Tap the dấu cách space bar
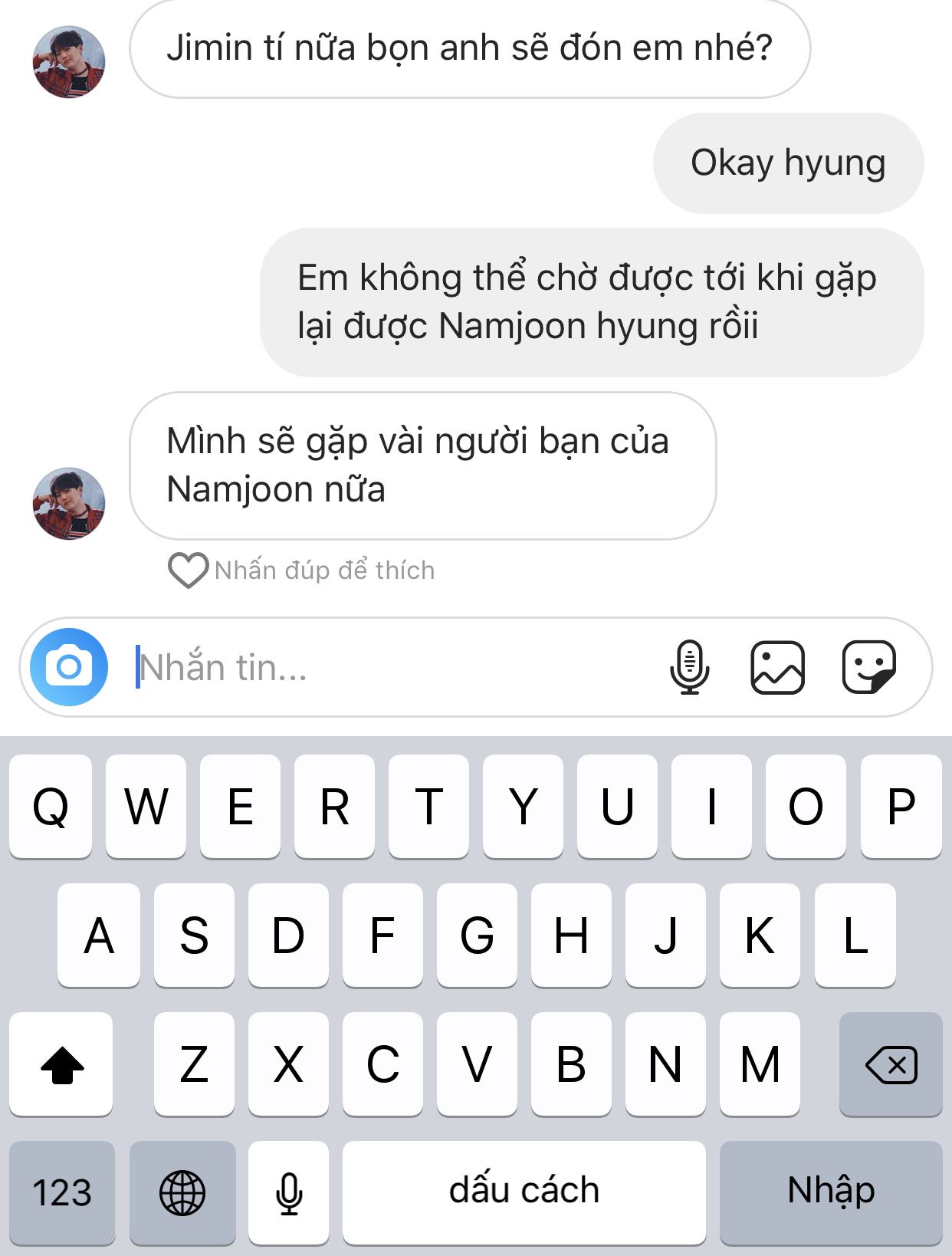This screenshot has height=1256, width=952. 524,1192
